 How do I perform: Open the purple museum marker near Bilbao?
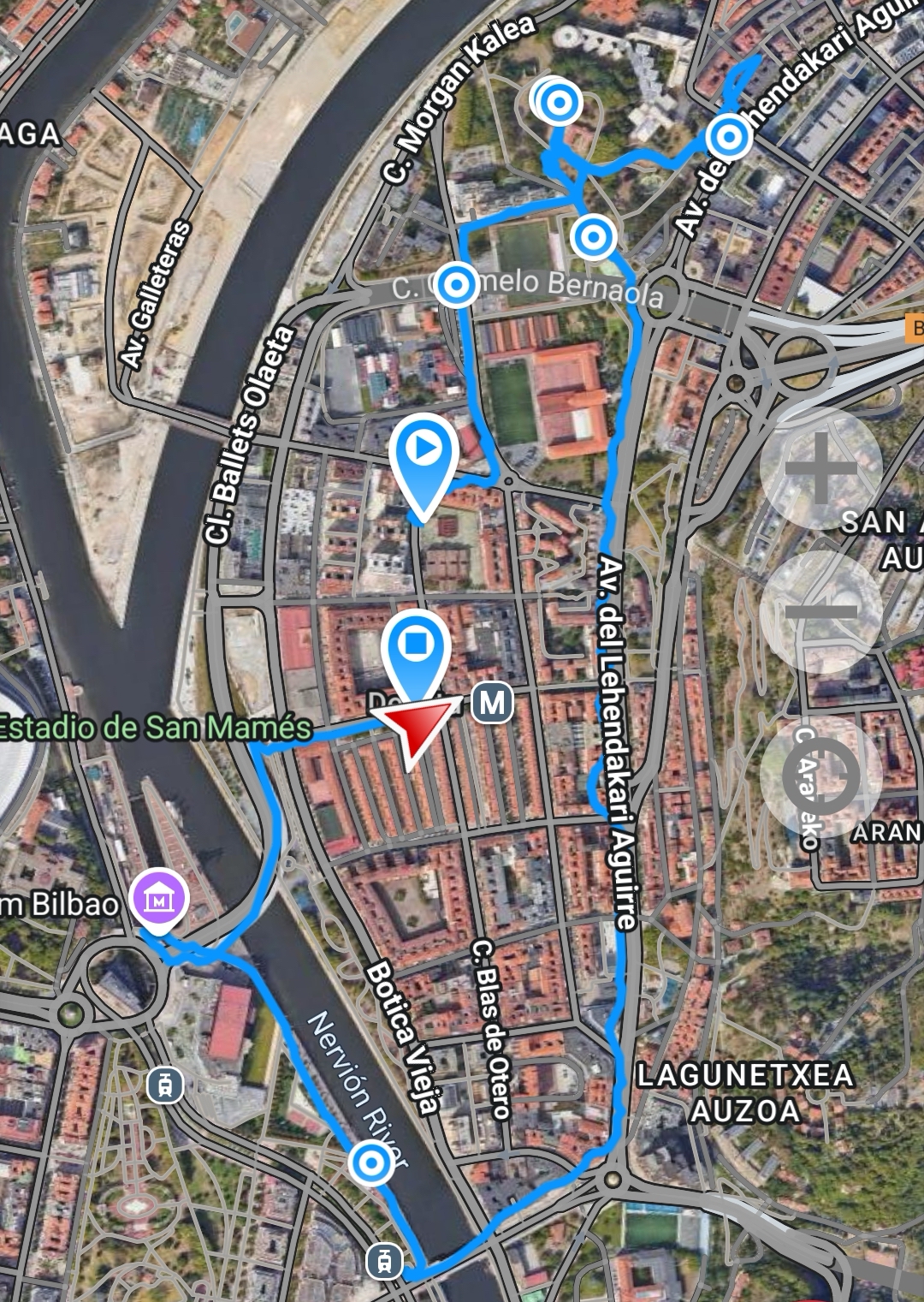(x=158, y=899)
